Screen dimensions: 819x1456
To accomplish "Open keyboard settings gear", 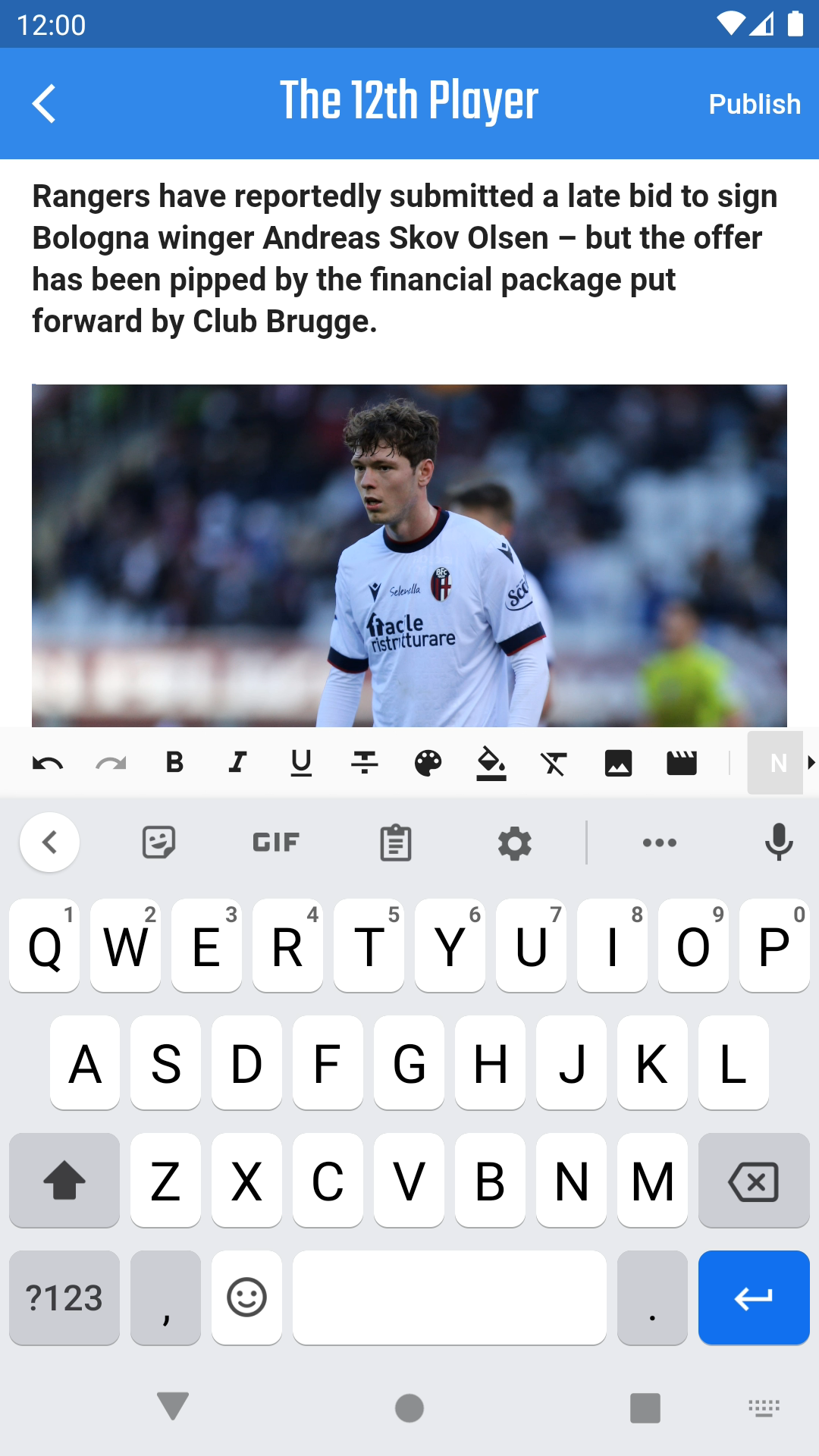I will click(x=515, y=843).
